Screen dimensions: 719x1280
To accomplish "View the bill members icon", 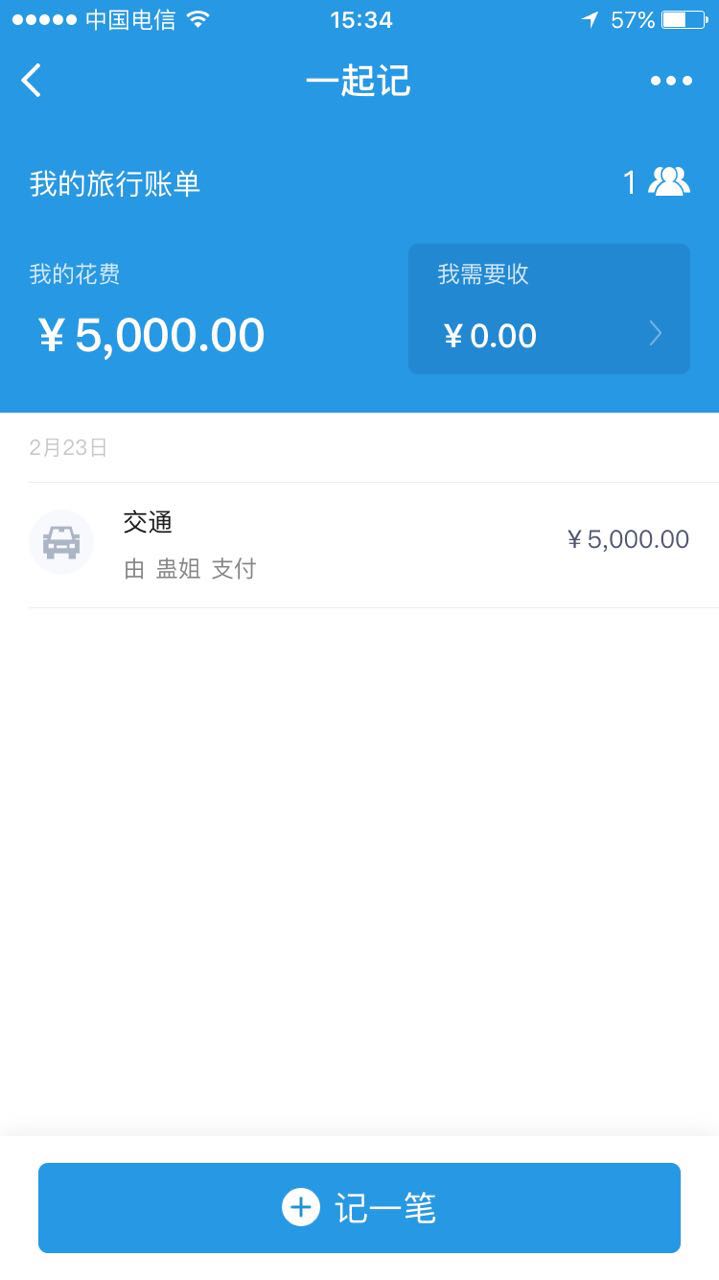I will [x=668, y=182].
